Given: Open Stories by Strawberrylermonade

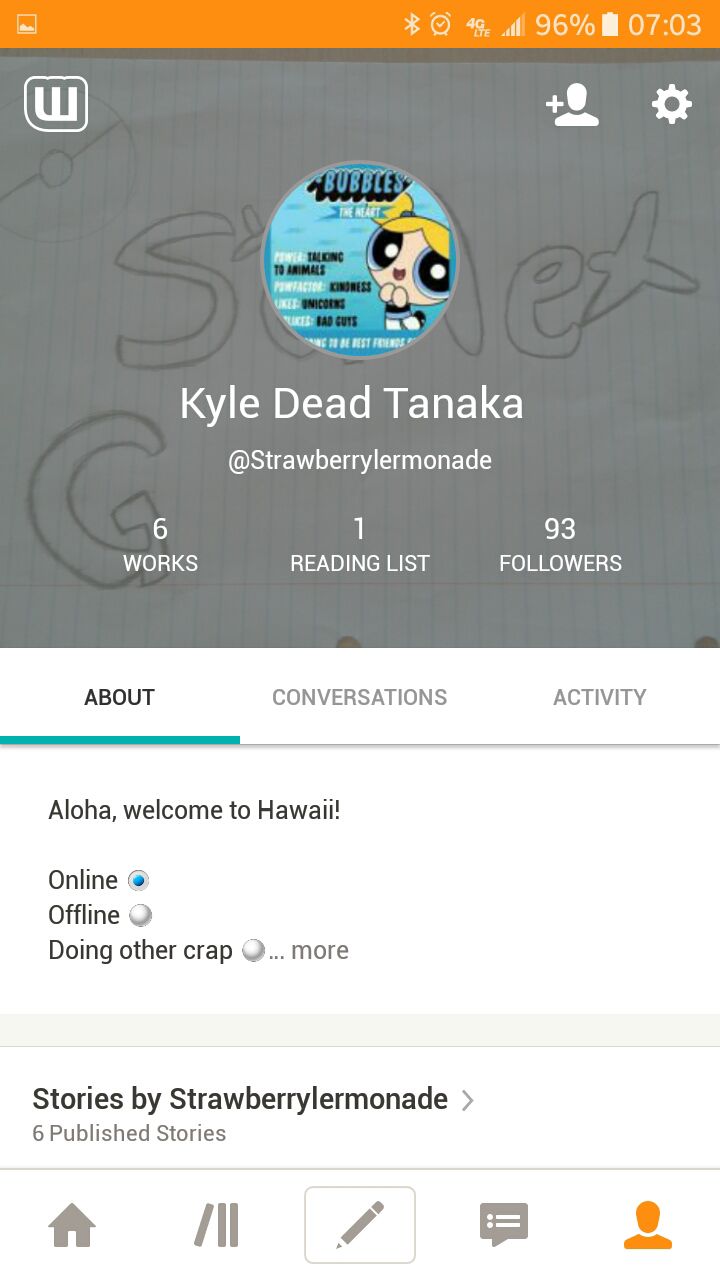Looking at the screenshot, I should [253, 1100].
